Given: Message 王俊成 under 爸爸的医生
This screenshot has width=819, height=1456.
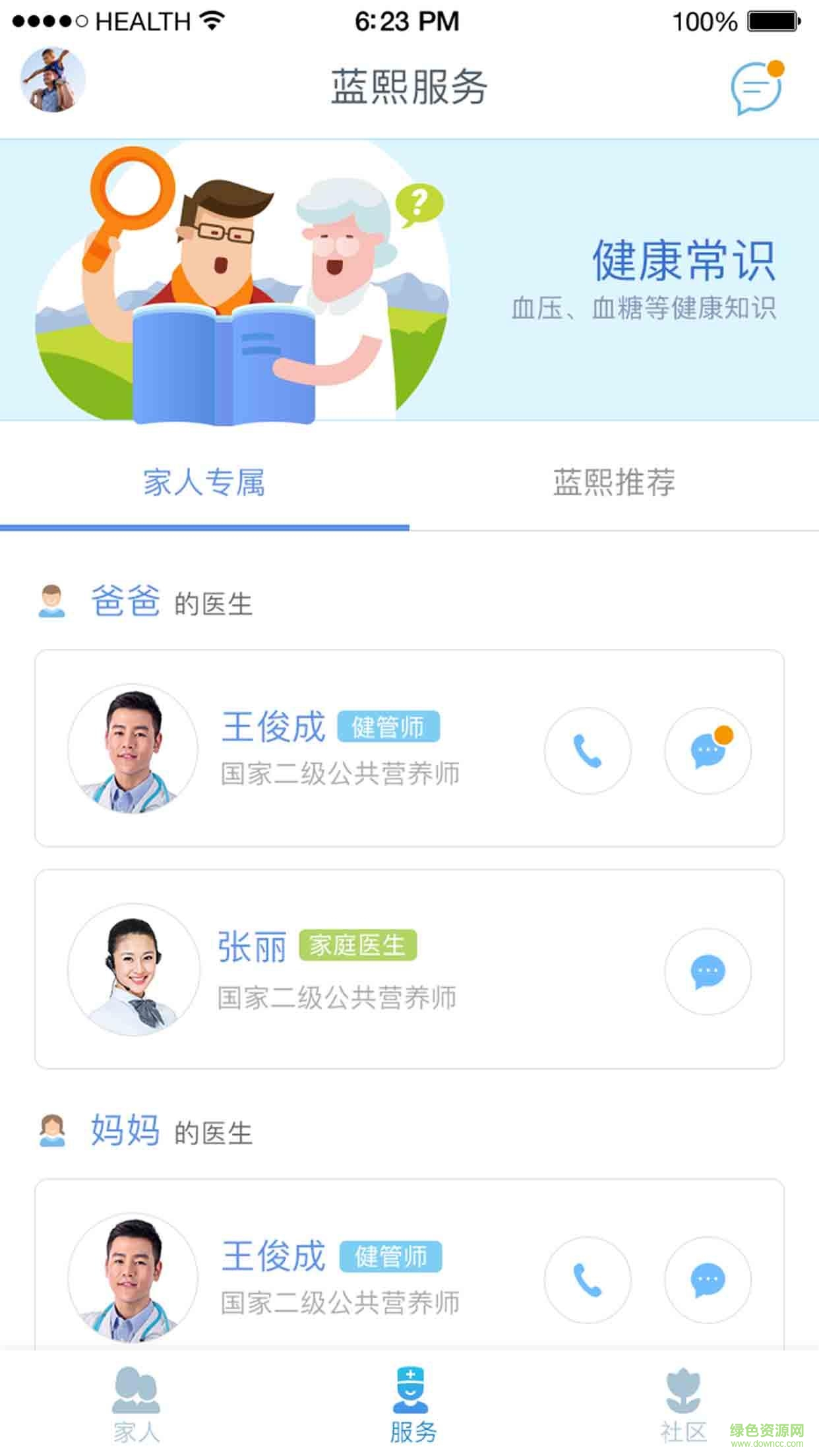Looking at the screenshot, I should tap(708, 750).
